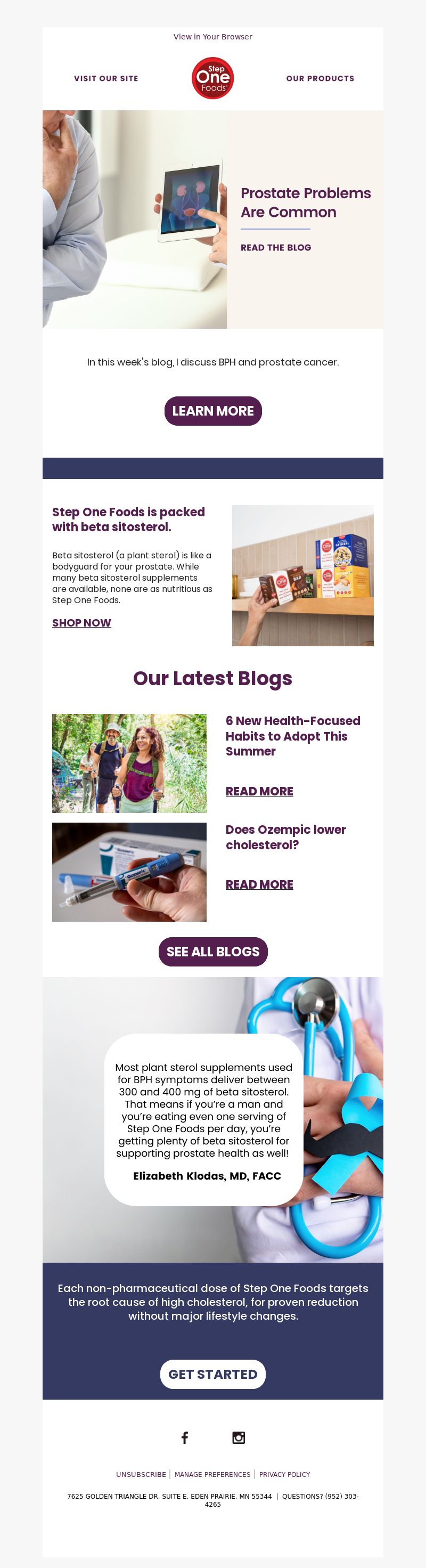The width and height of the screenshot is (426, 1568).
Task: Tap the LEARN MORE button
Action: tap(213, 411)
